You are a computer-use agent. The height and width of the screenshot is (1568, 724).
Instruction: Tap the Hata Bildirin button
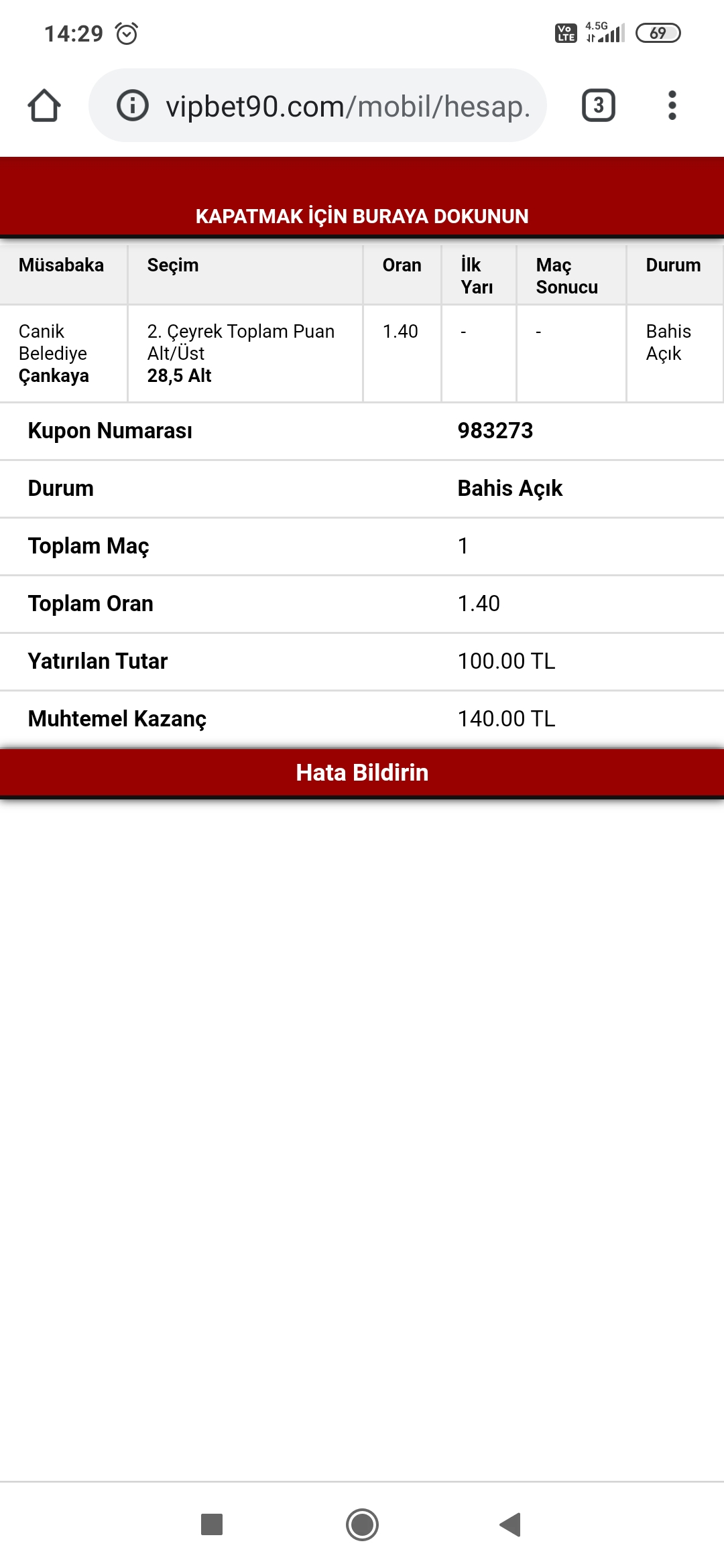point(362,773)
